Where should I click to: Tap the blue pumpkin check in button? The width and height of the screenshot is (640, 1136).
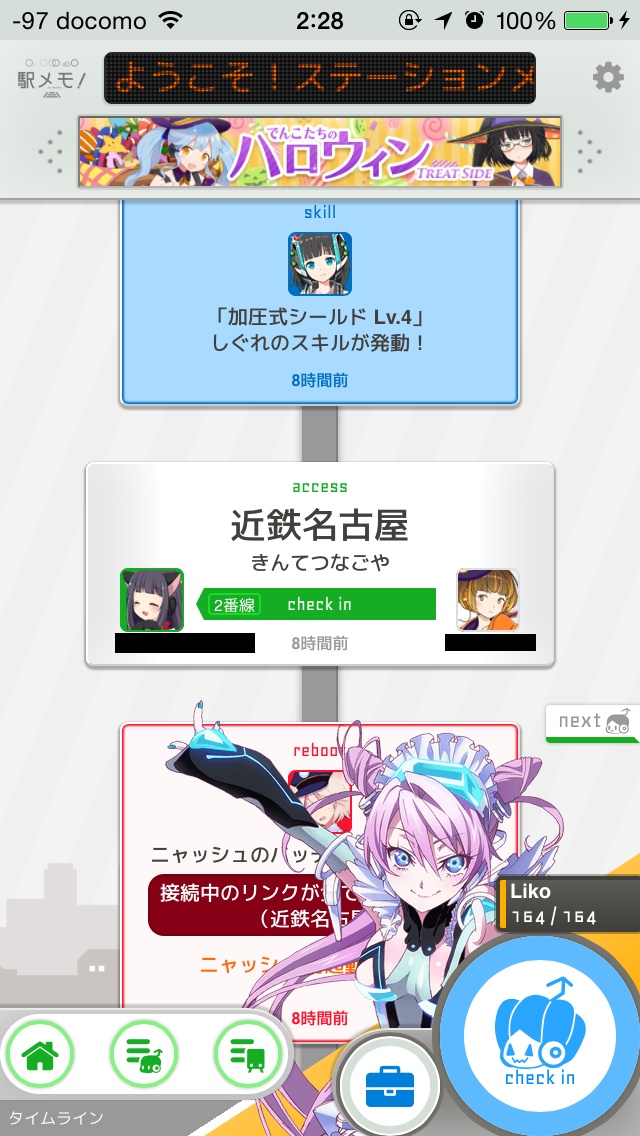pyautogui.click(x=540, y=1040)
